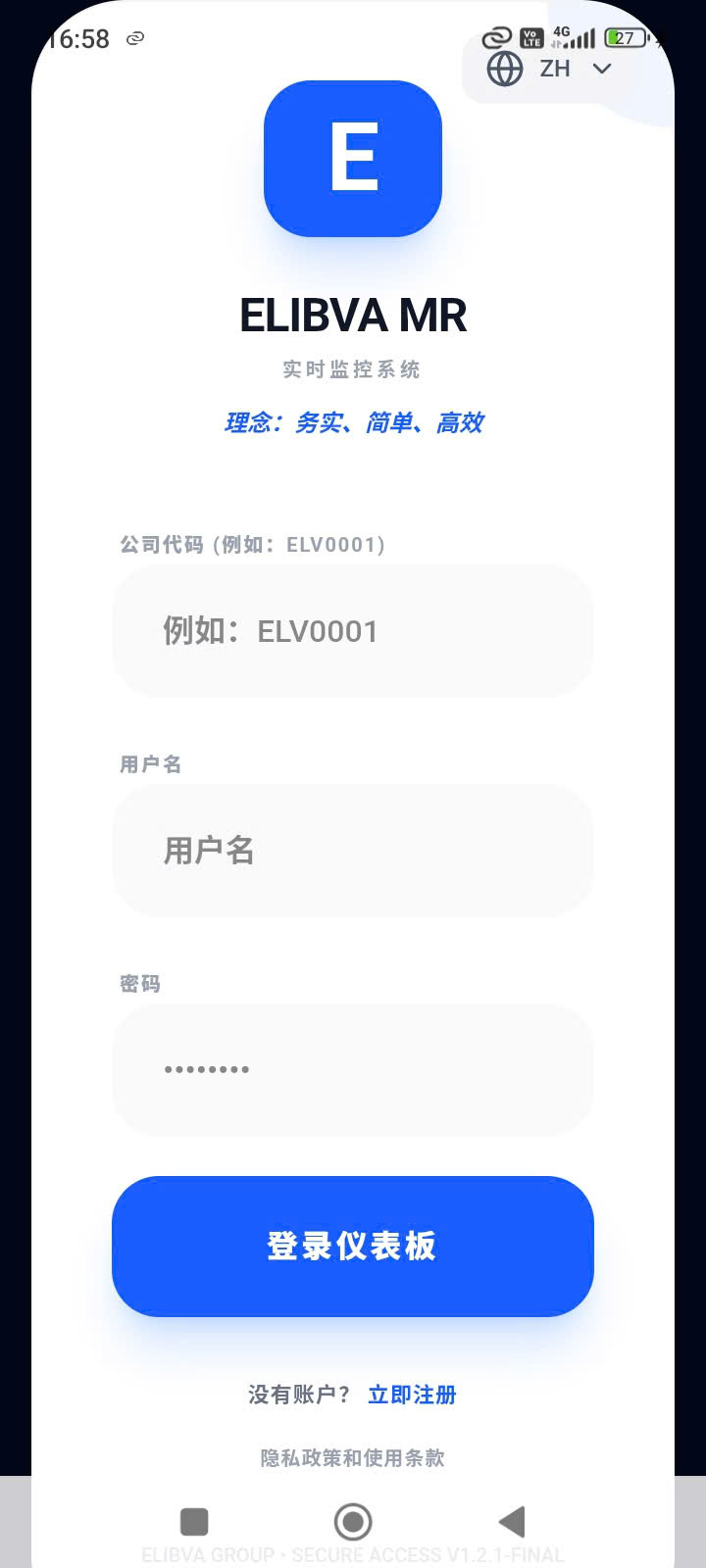Tap the masked 密码 password field

353,1069
